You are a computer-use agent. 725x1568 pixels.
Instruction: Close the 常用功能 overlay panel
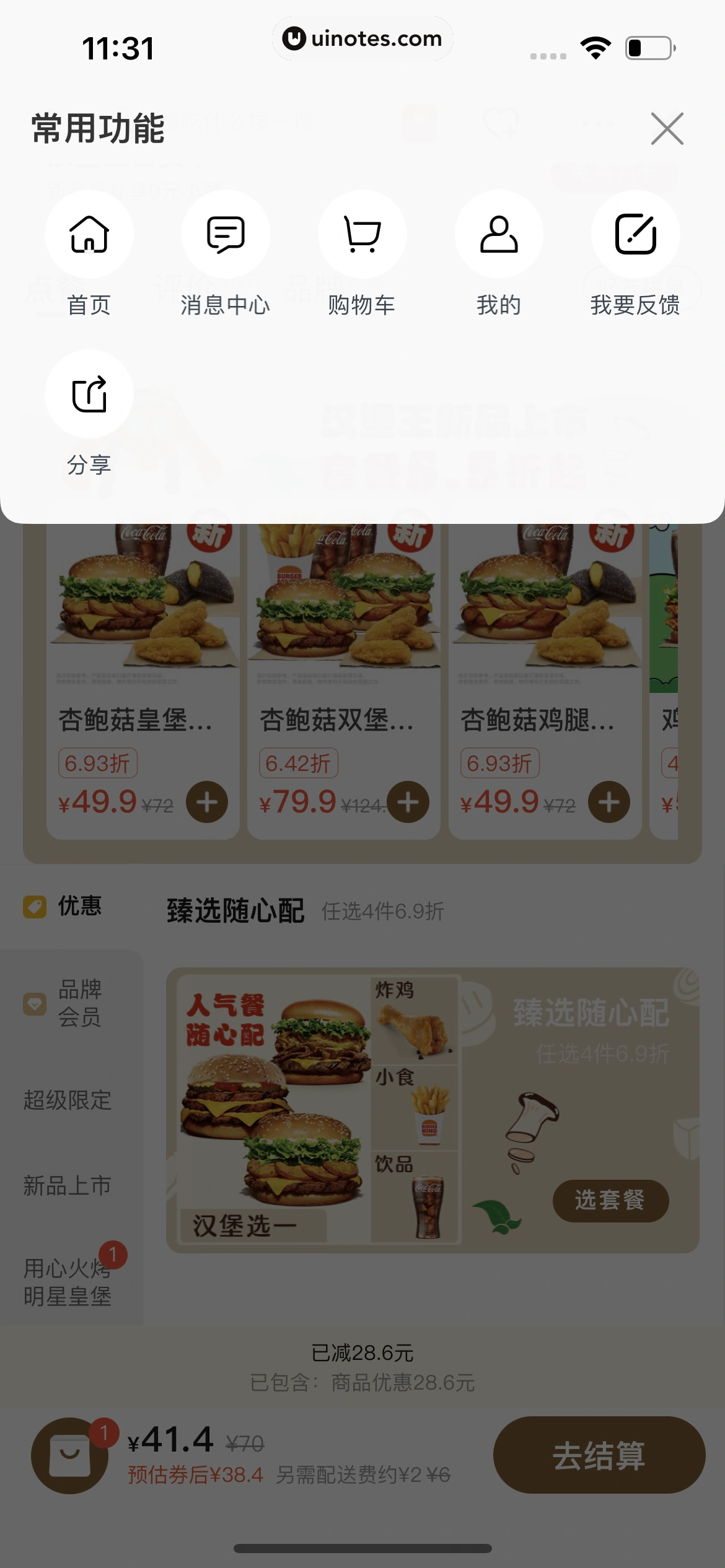[667, 128]
